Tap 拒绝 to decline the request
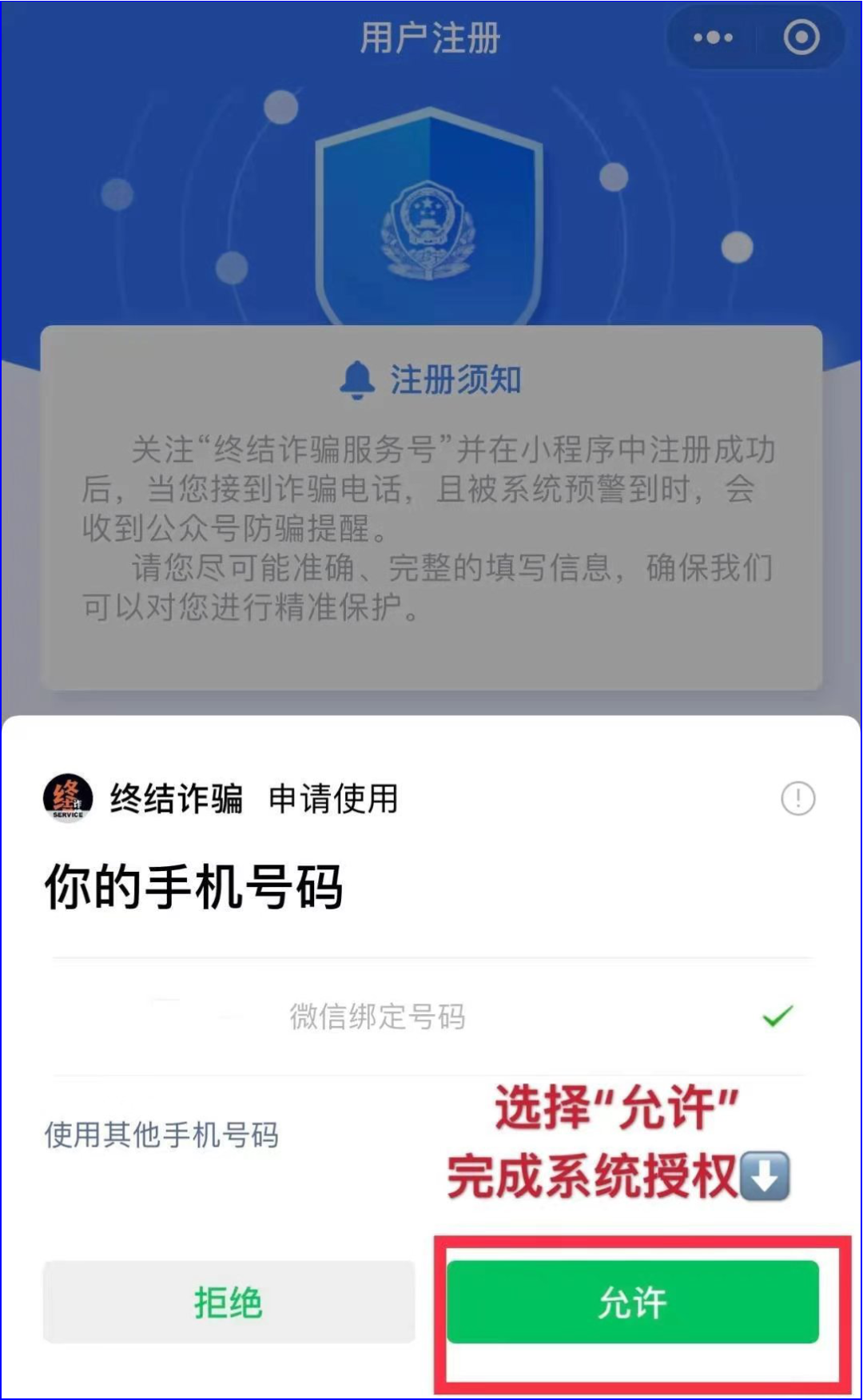 tap(229, 1302)
